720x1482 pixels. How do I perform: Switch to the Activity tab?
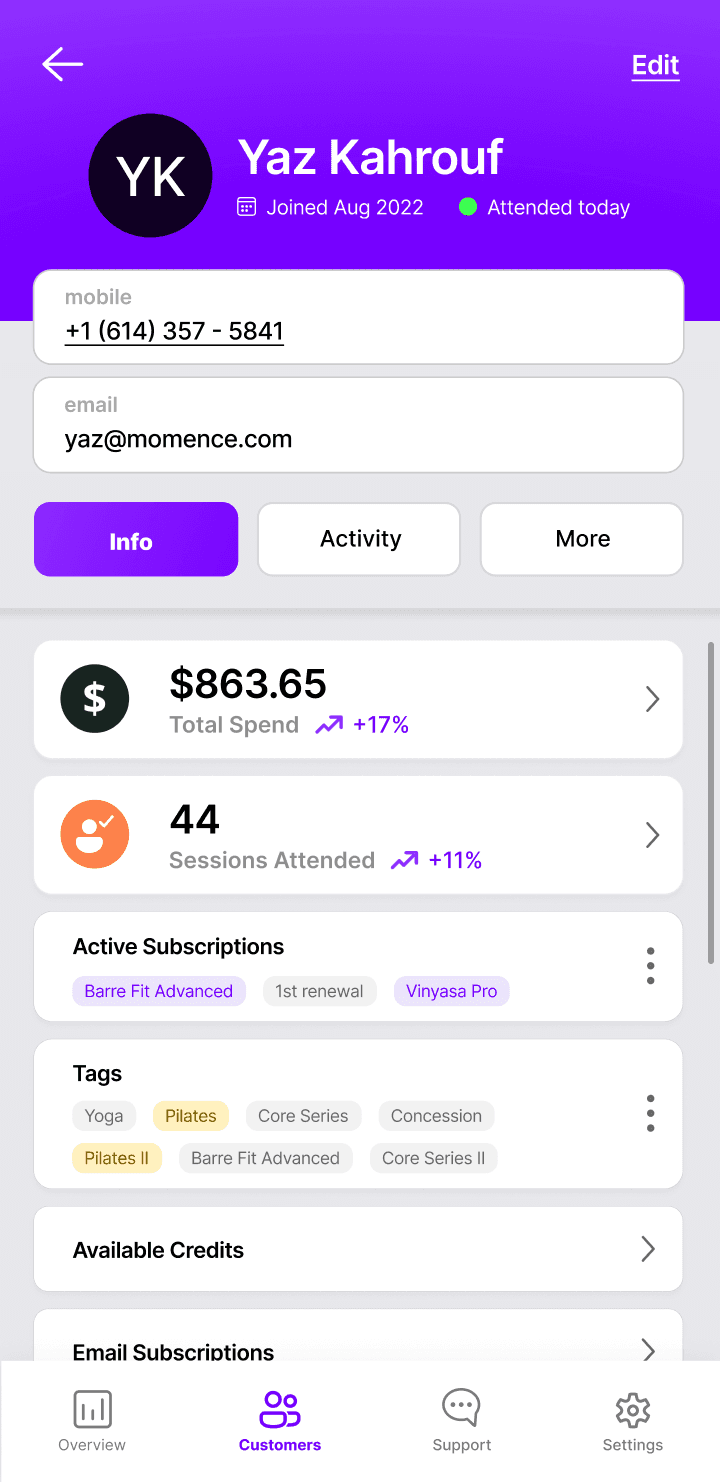pyautogui.click(x=359, y=539)
